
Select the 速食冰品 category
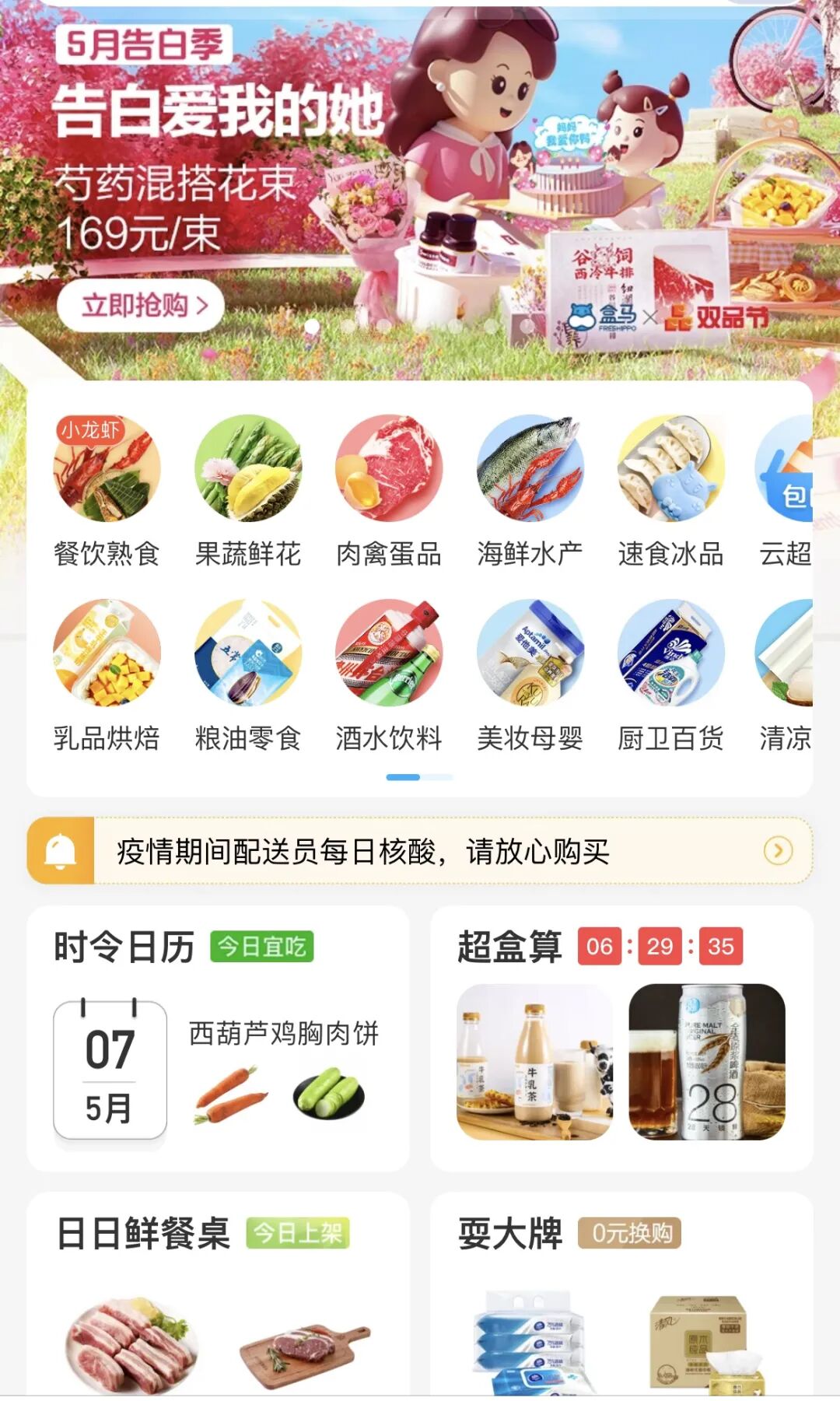point(671,492)
